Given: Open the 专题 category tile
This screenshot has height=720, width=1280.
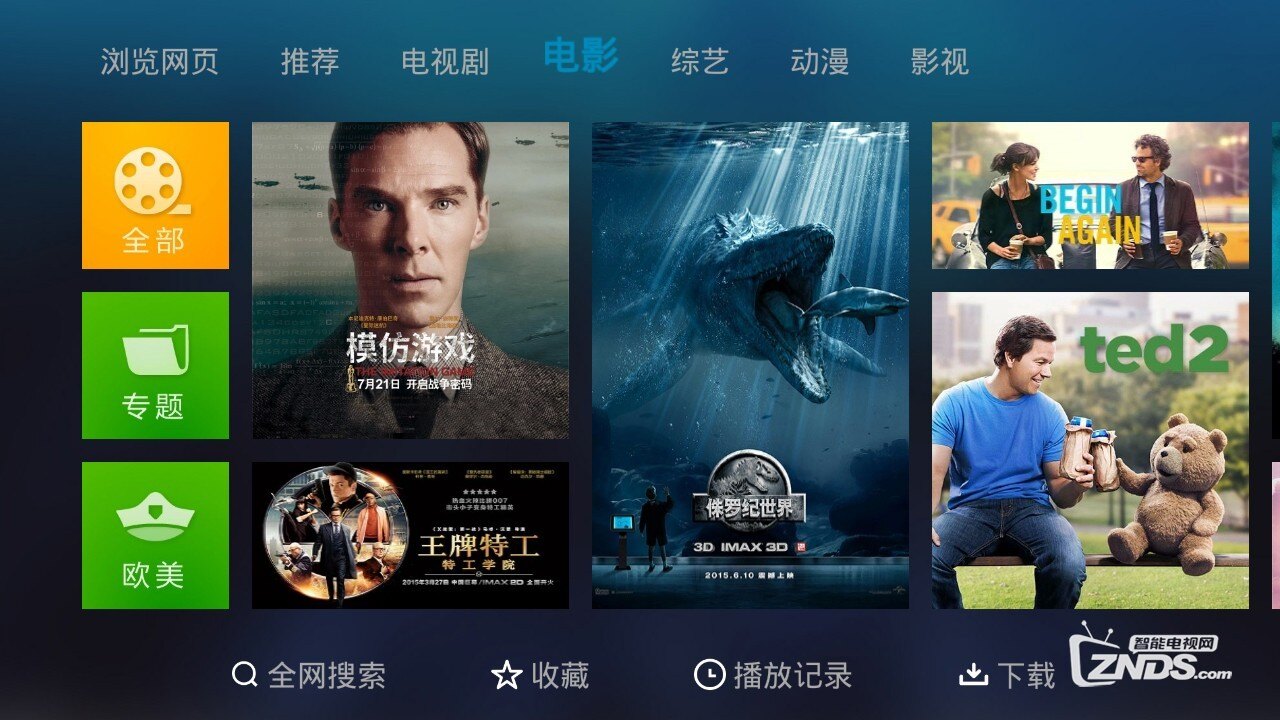Looking at the screenshot, I should pos(155,365).
